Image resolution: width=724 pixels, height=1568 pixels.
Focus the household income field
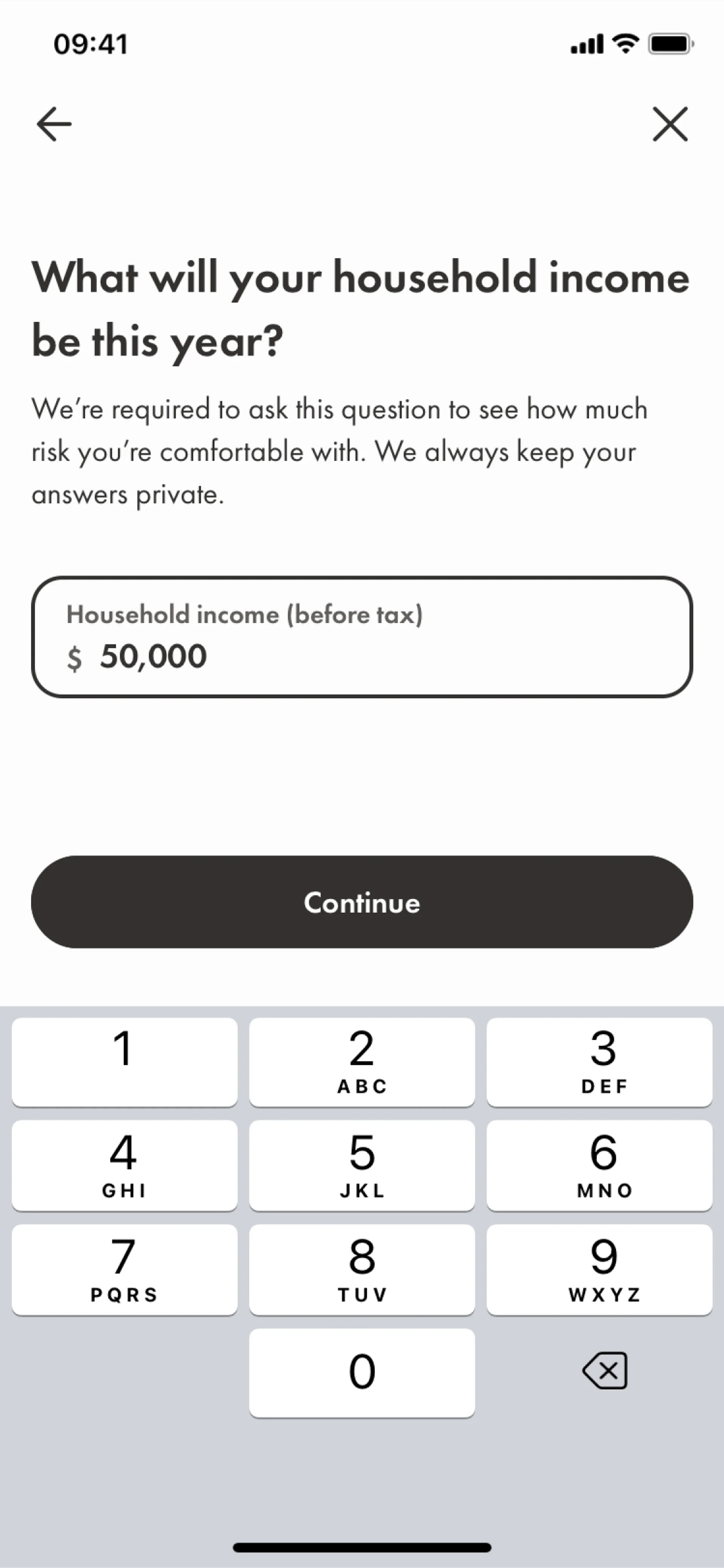[x=362, y=637]
